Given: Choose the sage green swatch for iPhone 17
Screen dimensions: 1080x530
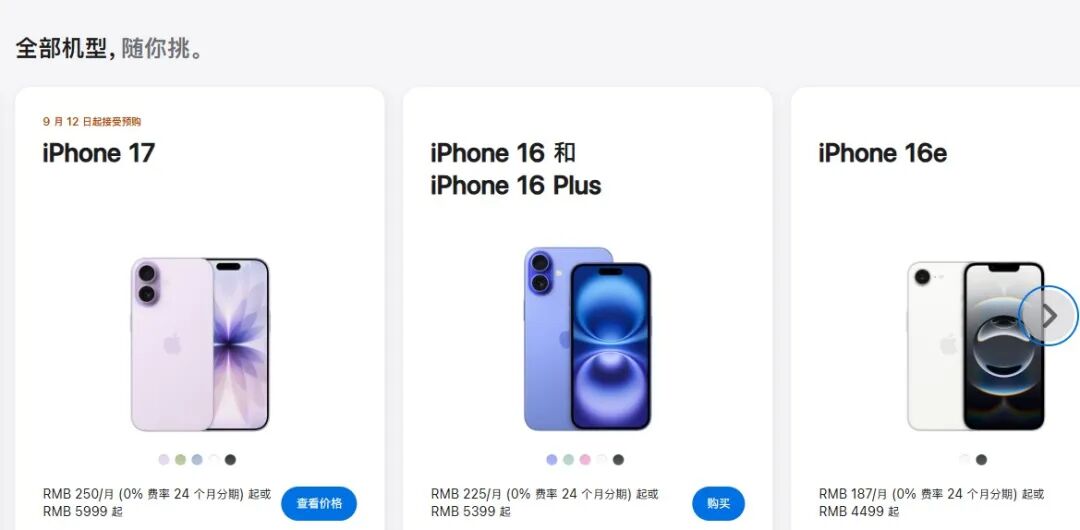Looking at the screenshot, I should (180, 460).
